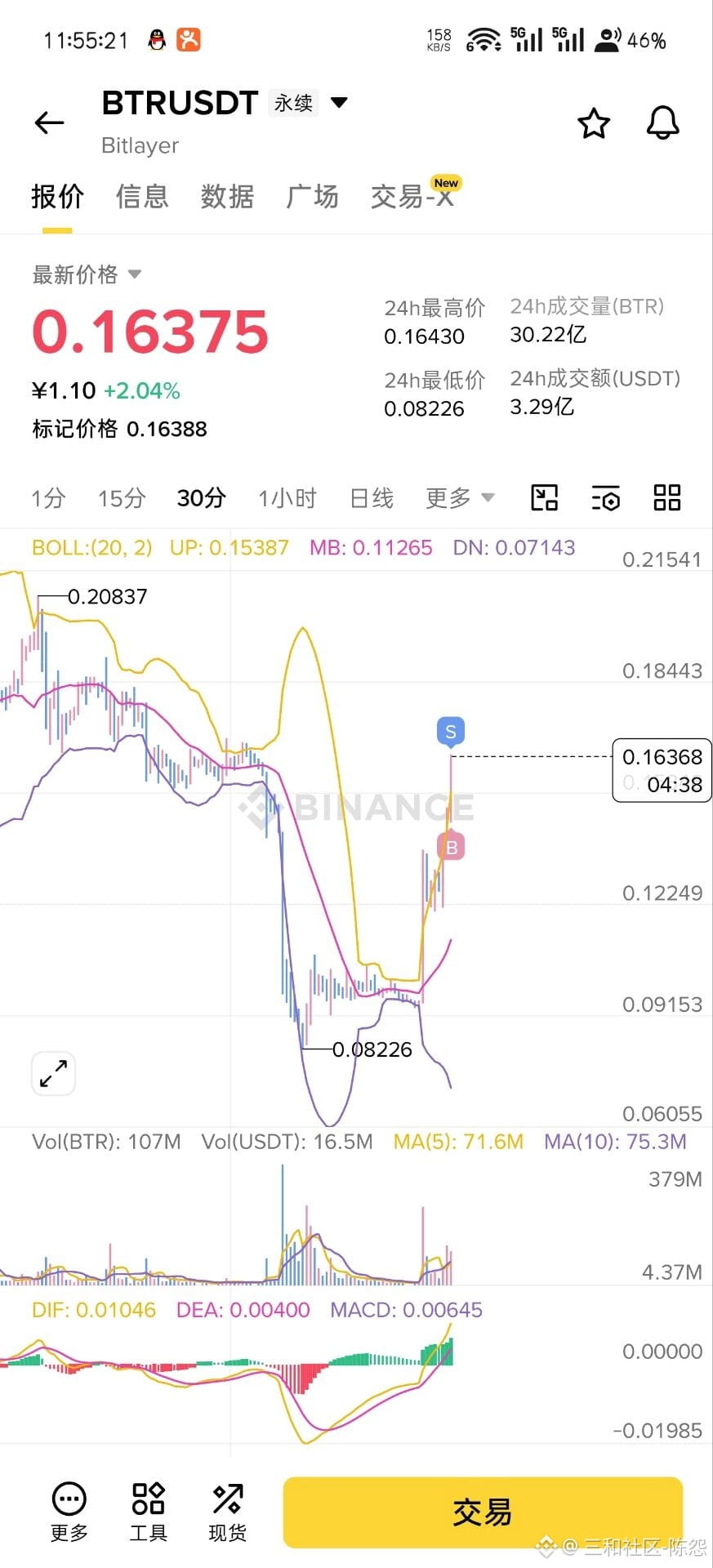The height and width of the screenshot is (1568, 713).
Task: Open the price alert bell
Action: [662, 123]
